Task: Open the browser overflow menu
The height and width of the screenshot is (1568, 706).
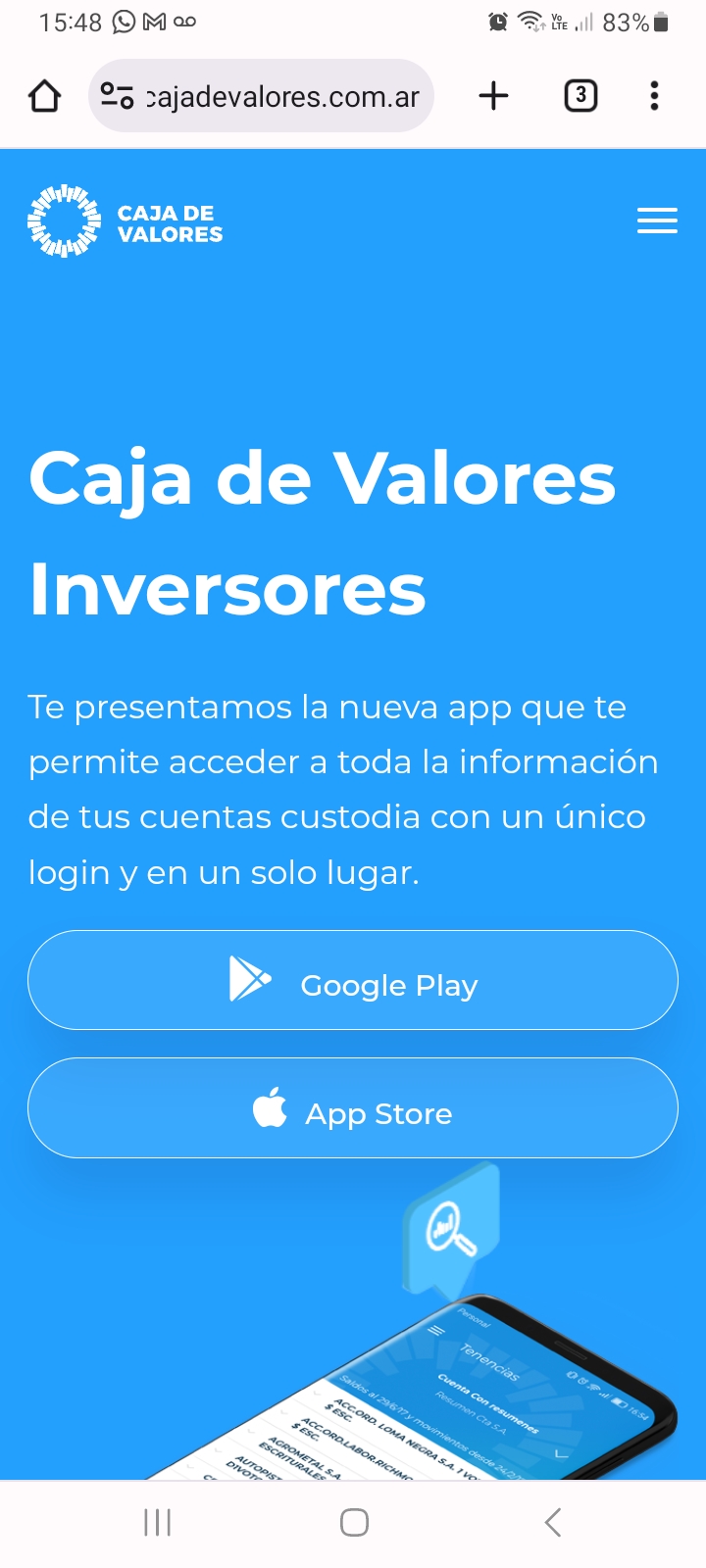Action: click(654, 96)
